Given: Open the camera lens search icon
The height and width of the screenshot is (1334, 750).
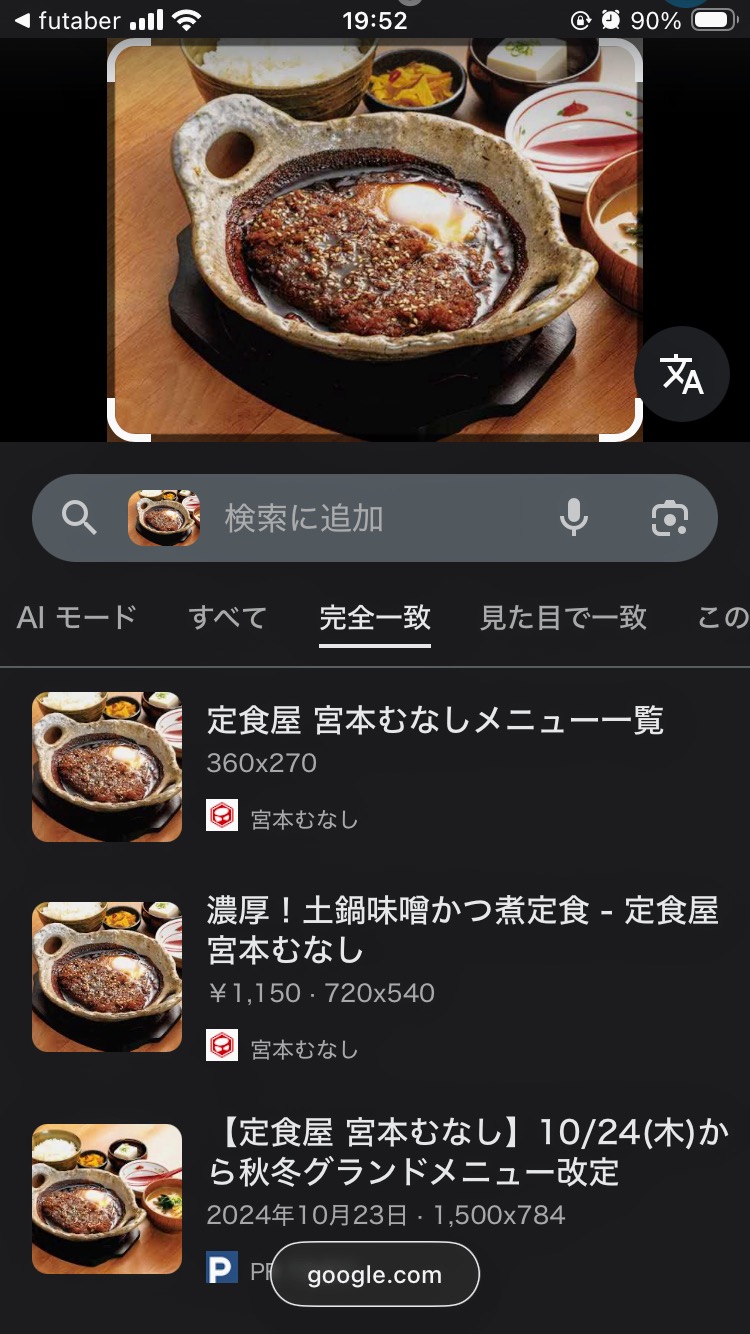Looking at the screenshot, I should point(669,518).
